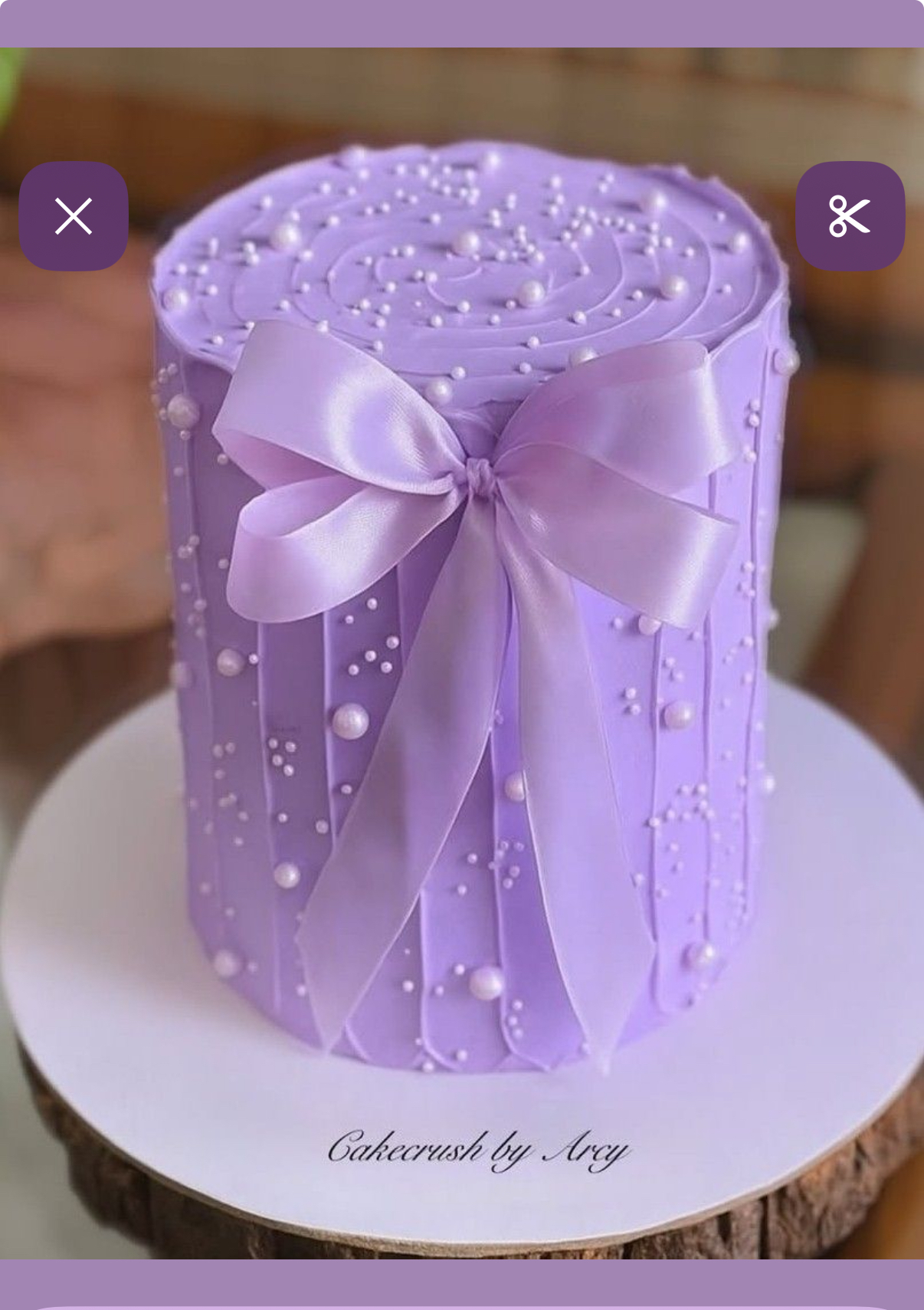This screenshot has height=1310, width=924.
Task: Close the cake image viewer
Action: coord(74,216)
